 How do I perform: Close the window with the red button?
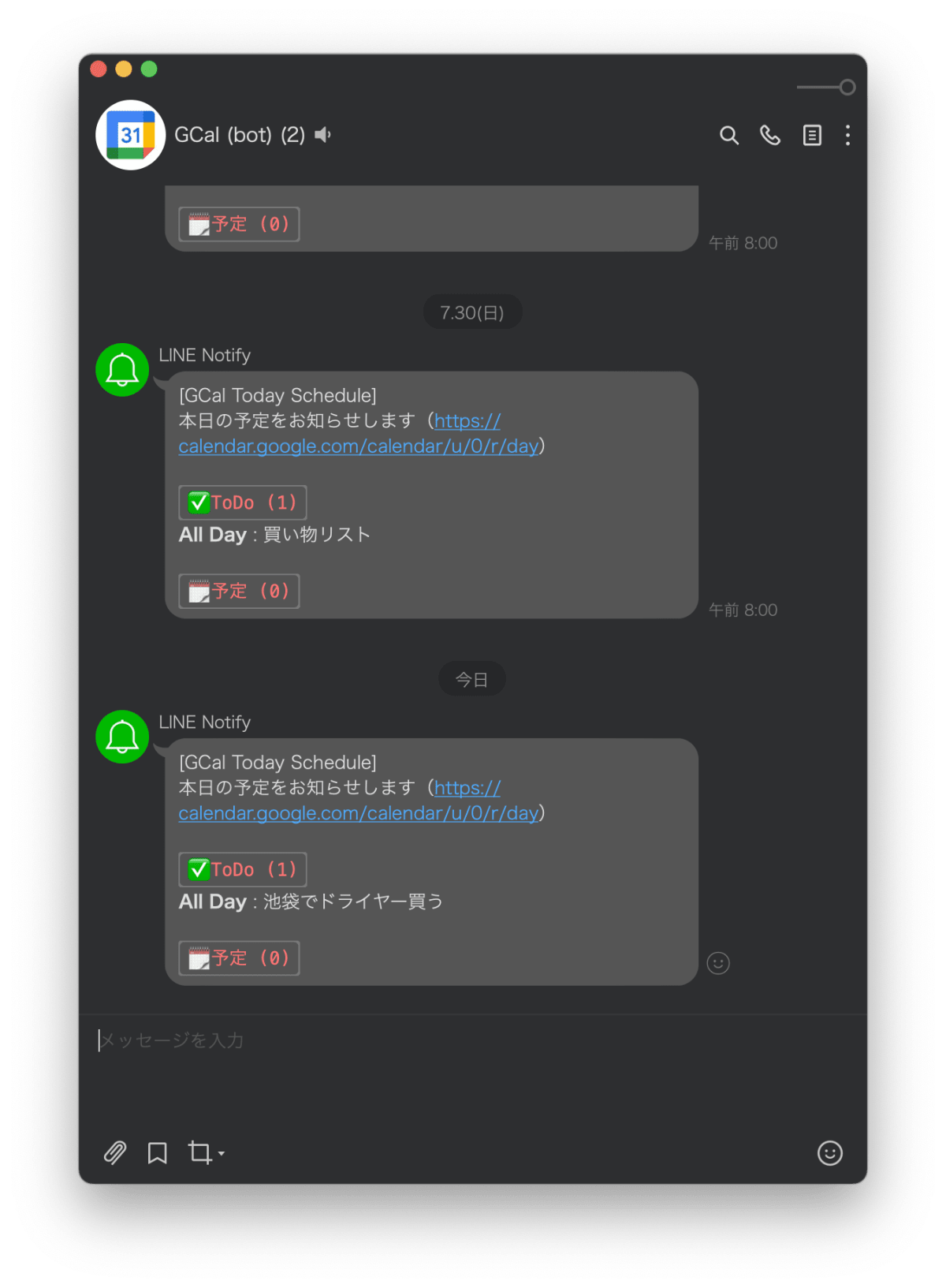coord(99,69)
